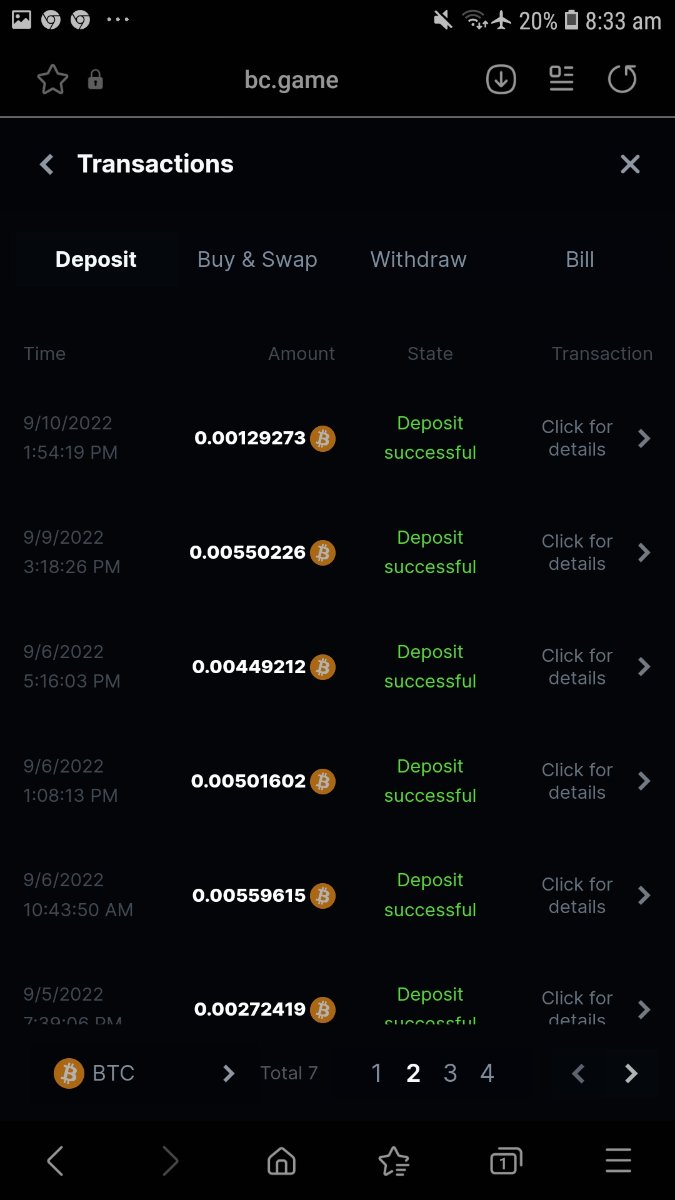Go to the previous transactions page
Image resolution: width=675 pixels, height=1200 pixels.
[x=578, y=1073]
